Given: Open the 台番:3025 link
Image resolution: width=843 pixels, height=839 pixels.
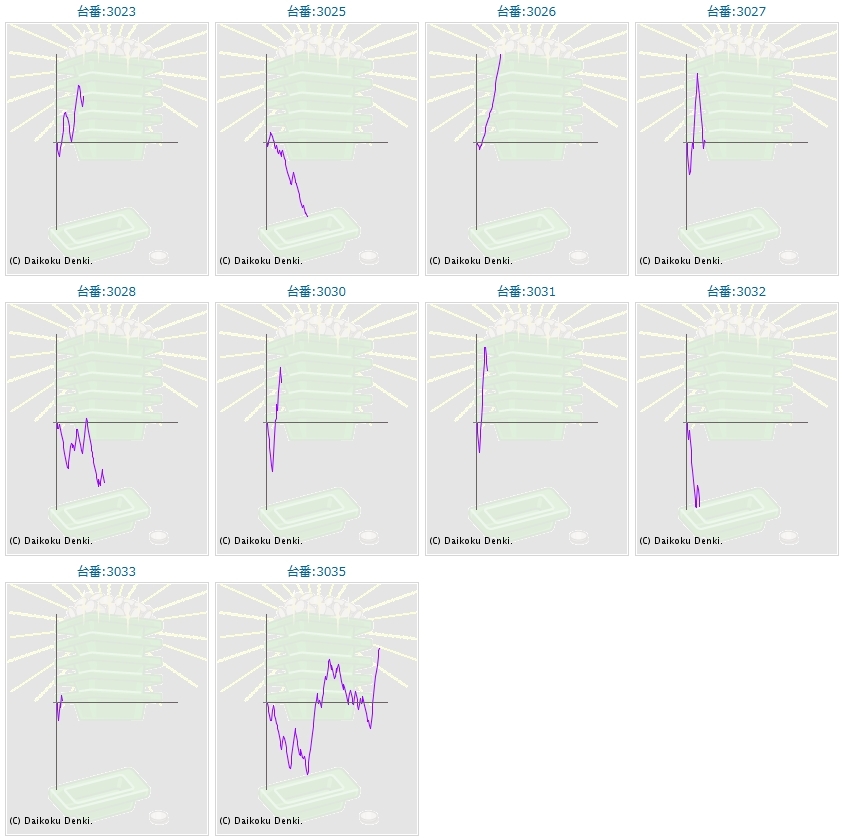Looking at the screenshot, I should click(x=316, y=12).
